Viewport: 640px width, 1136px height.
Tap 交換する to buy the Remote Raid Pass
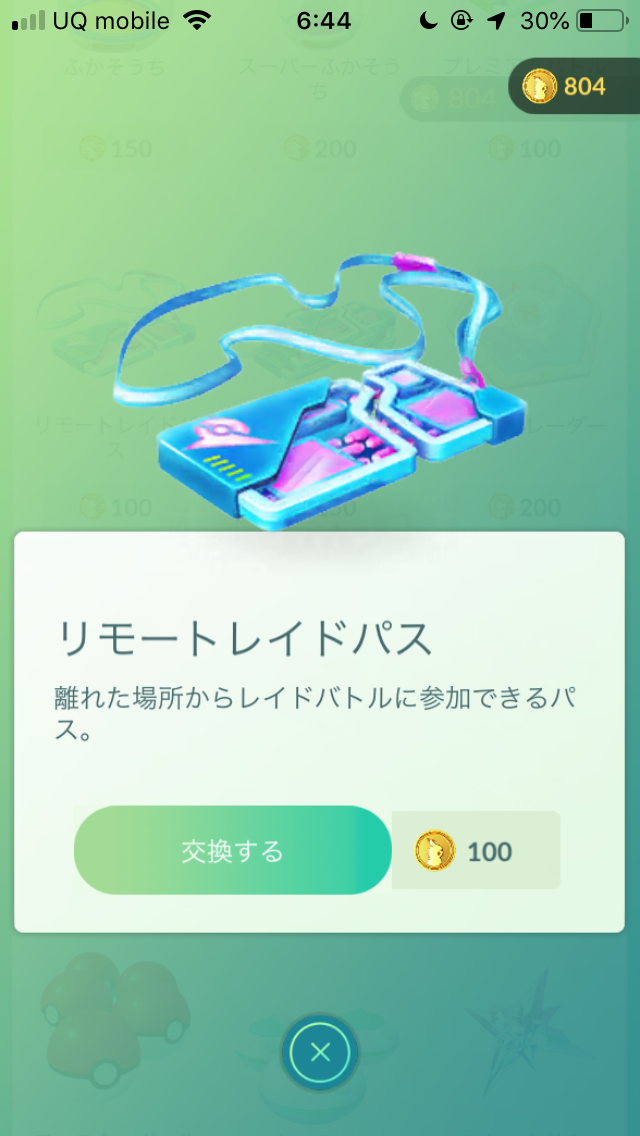(x=232, y=851)
